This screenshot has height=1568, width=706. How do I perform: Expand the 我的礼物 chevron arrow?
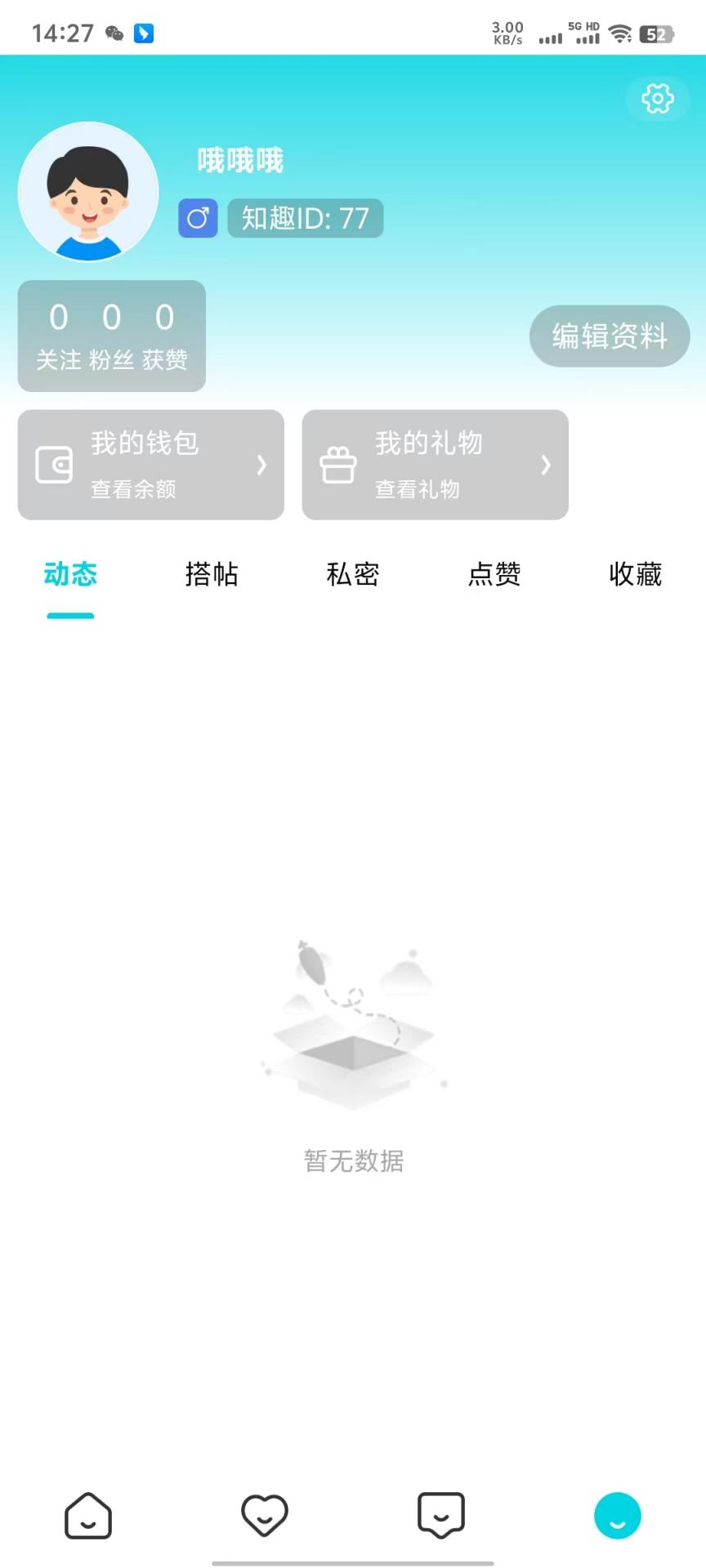546,465
